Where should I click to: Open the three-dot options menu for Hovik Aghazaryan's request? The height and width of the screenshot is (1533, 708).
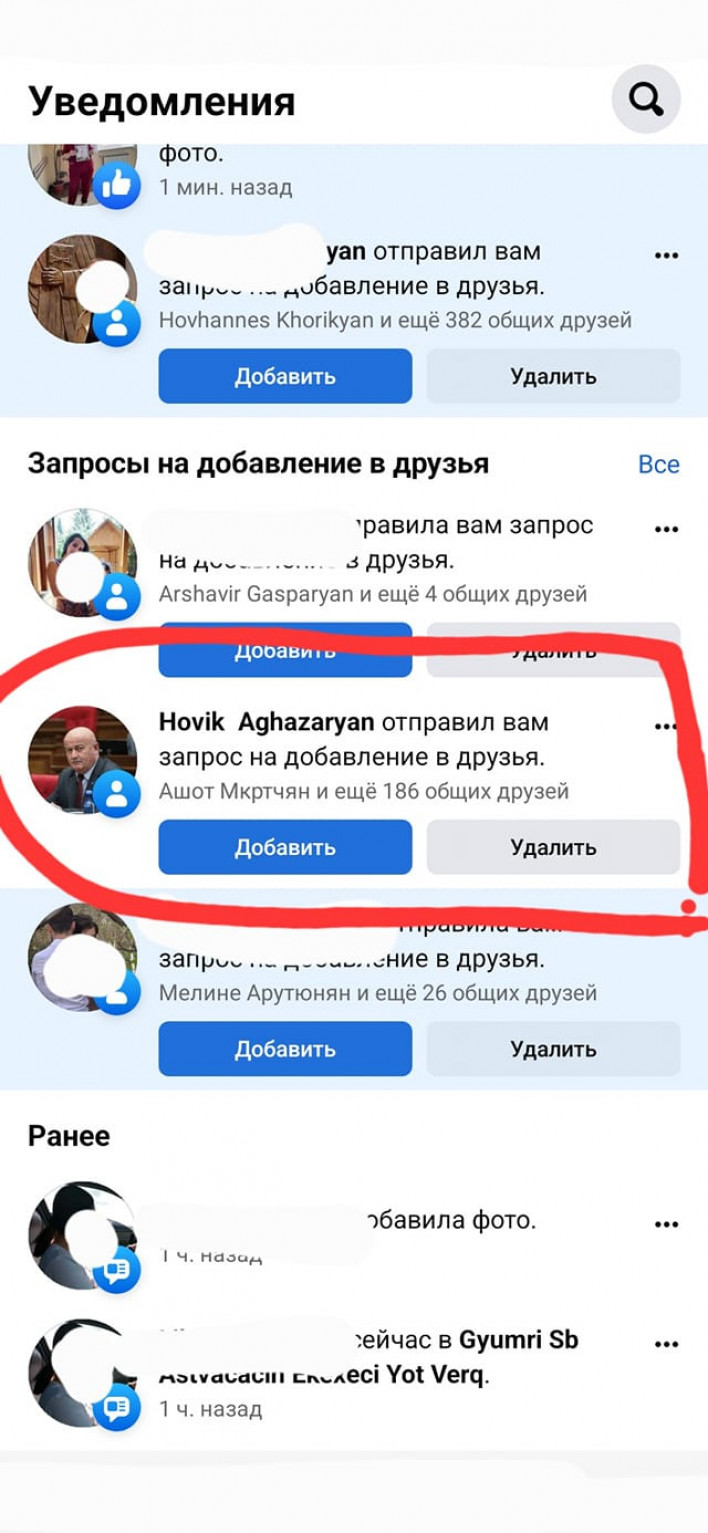click(x=666, y=727)
